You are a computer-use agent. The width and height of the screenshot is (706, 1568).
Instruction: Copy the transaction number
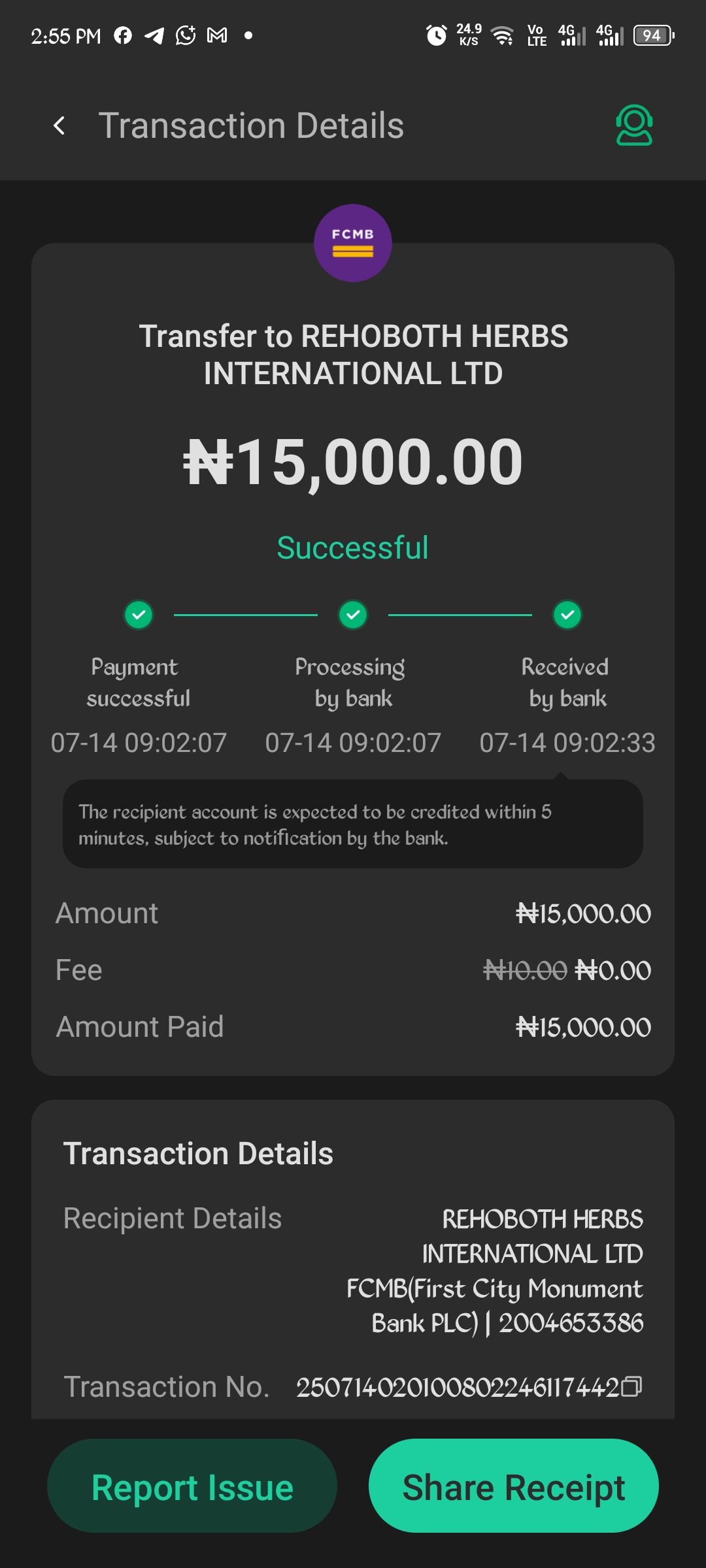(x=631, y=1386)
